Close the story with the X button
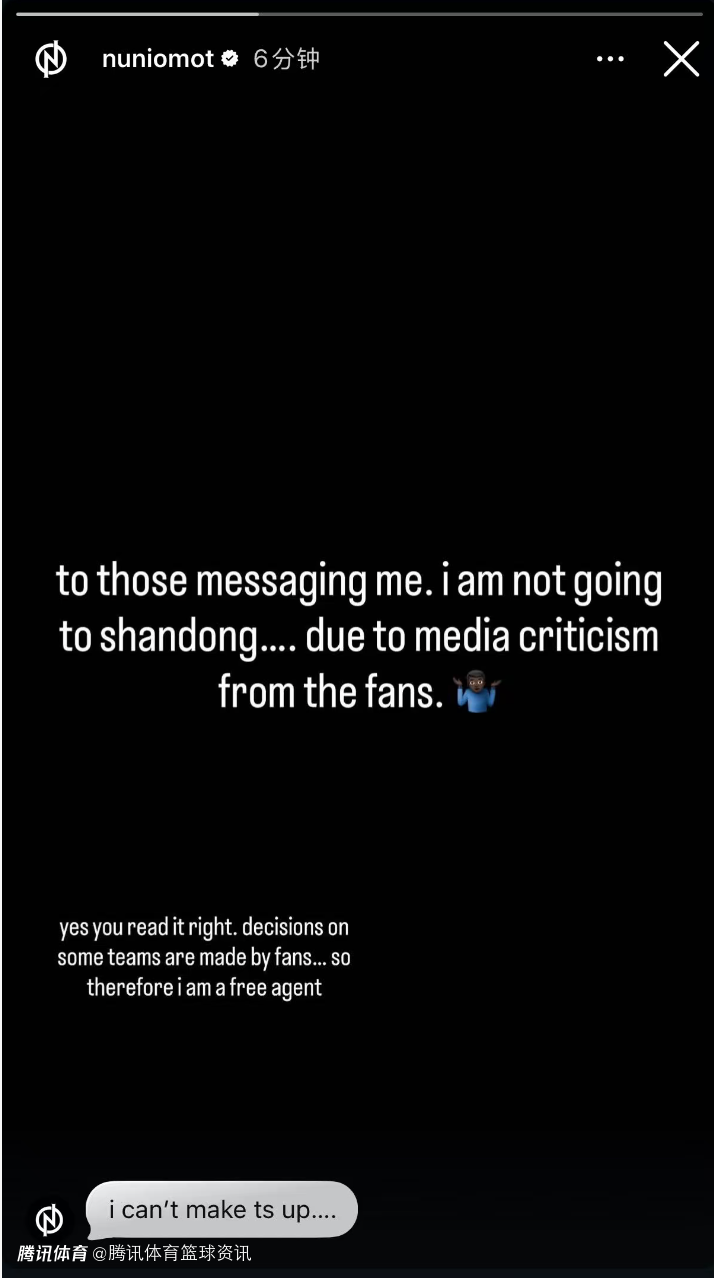The width and height of the screenshot is (714, 1278). (681, 59)
